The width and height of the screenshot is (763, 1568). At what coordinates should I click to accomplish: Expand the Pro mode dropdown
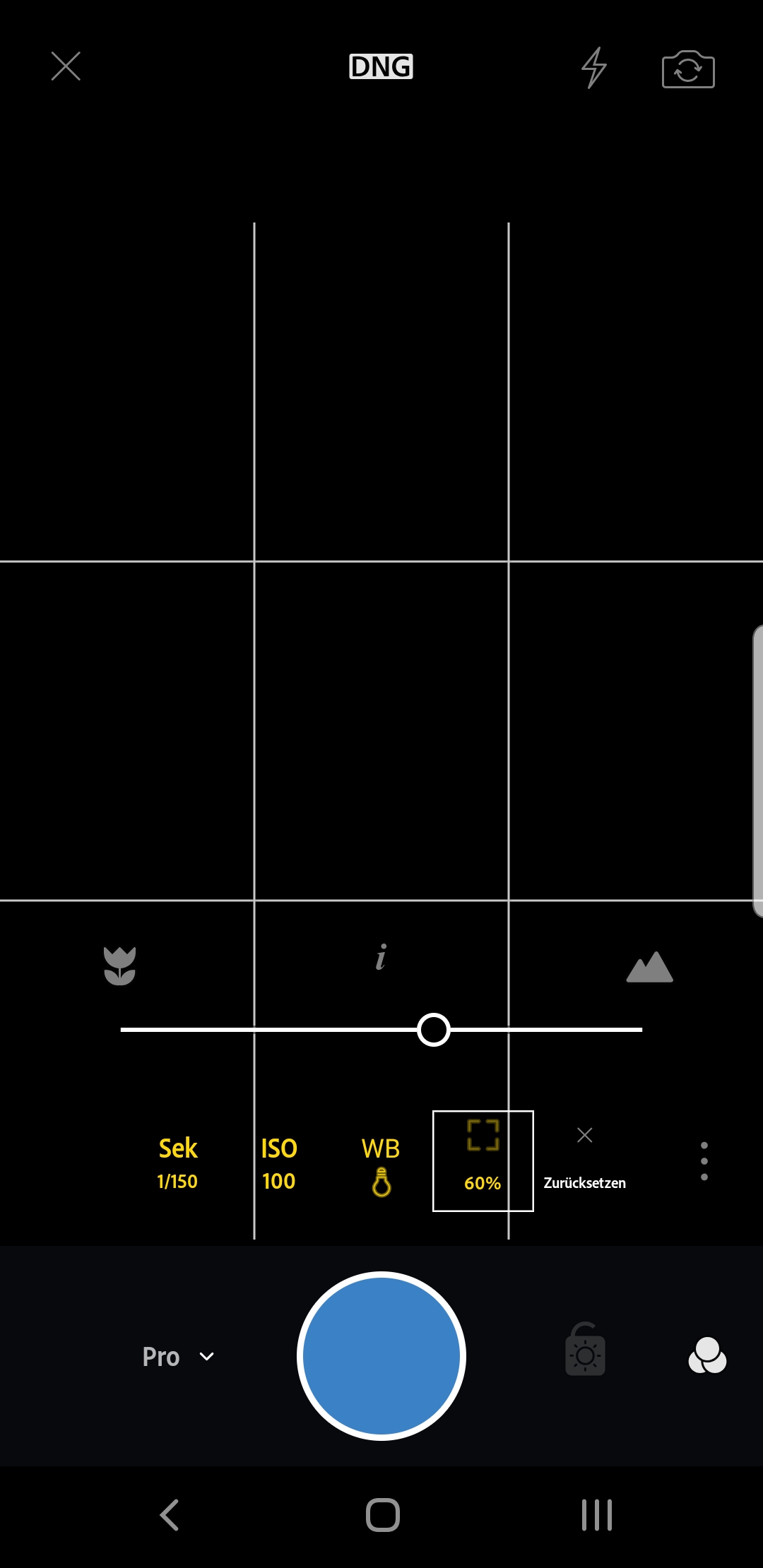point(178,1357)
